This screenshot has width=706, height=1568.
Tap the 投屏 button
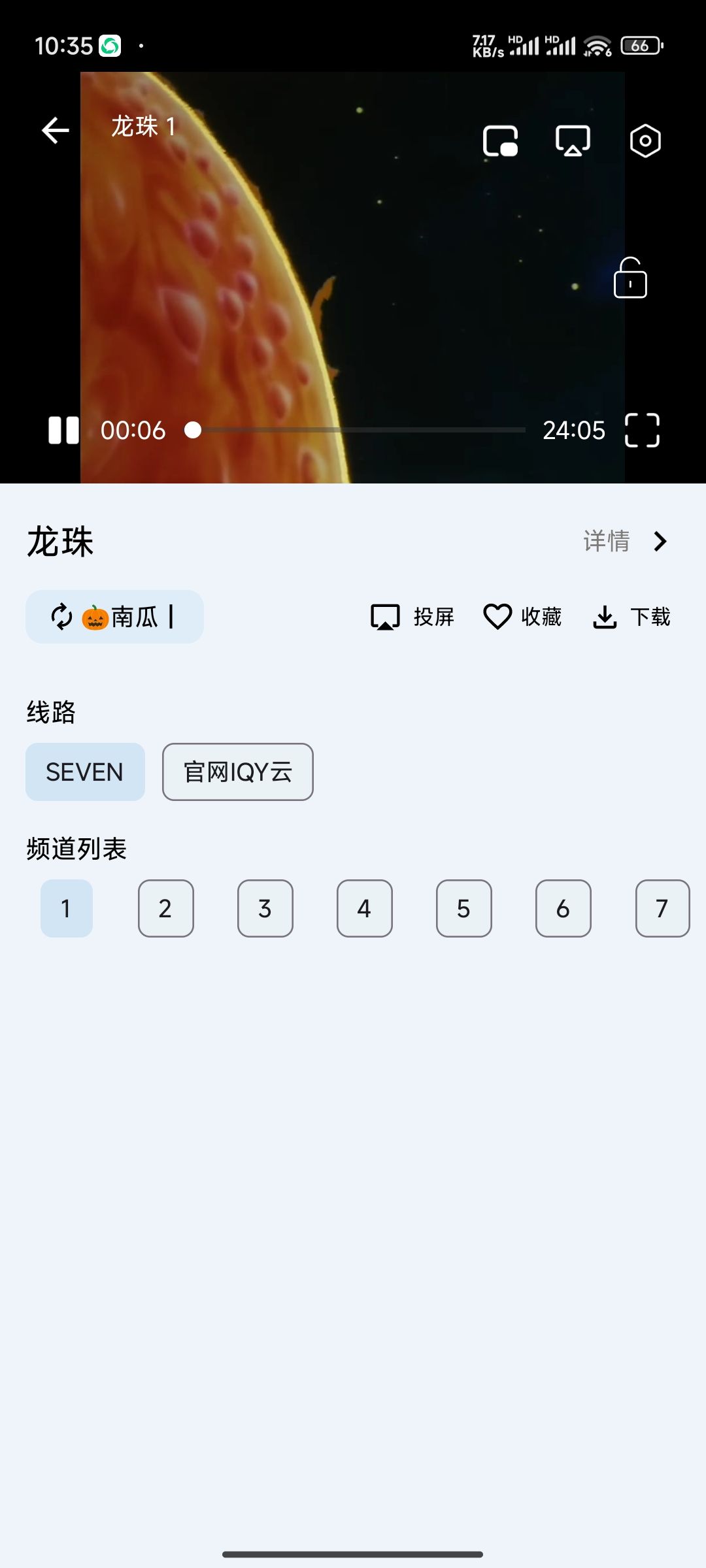click(412, 617)
